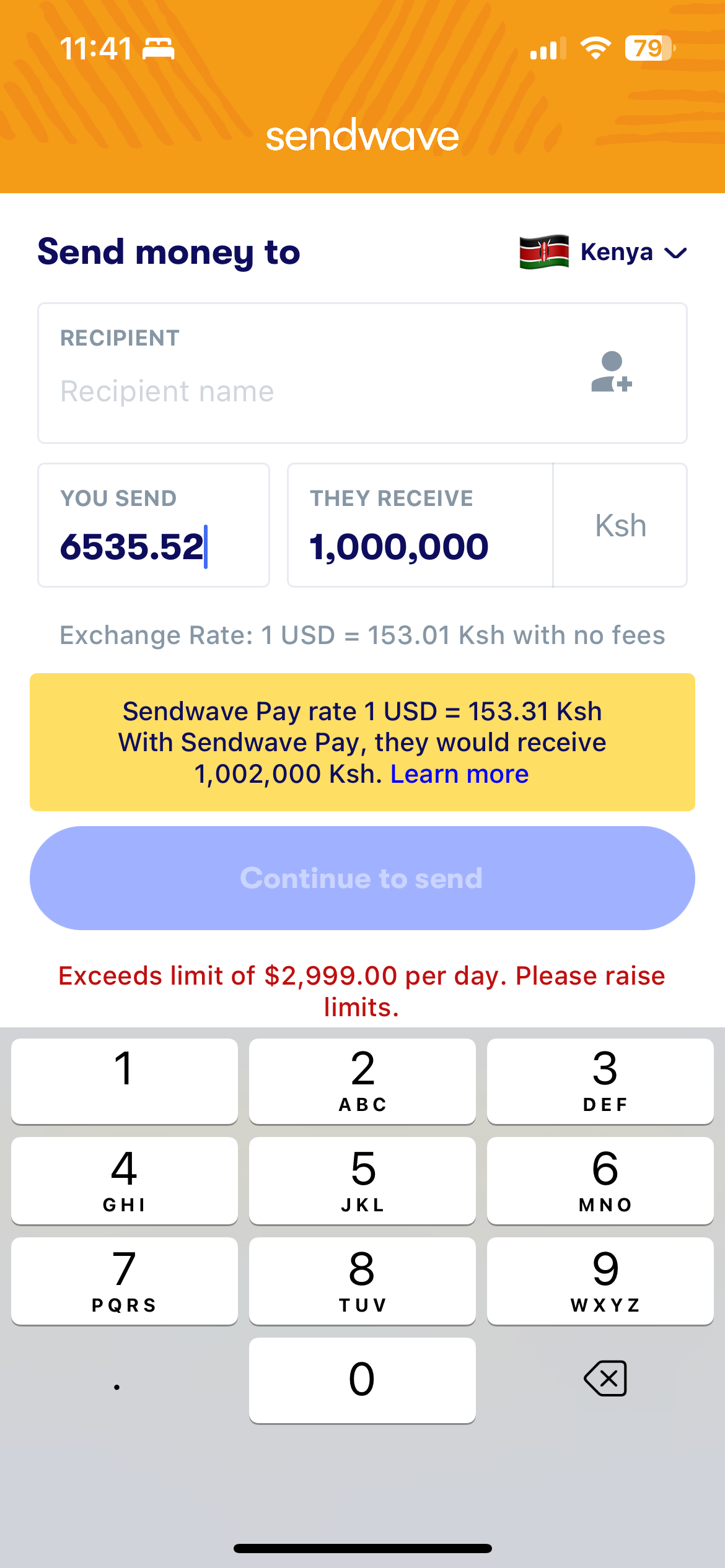Open the Learn more link

pyautogui.click(x=459, y=774)
